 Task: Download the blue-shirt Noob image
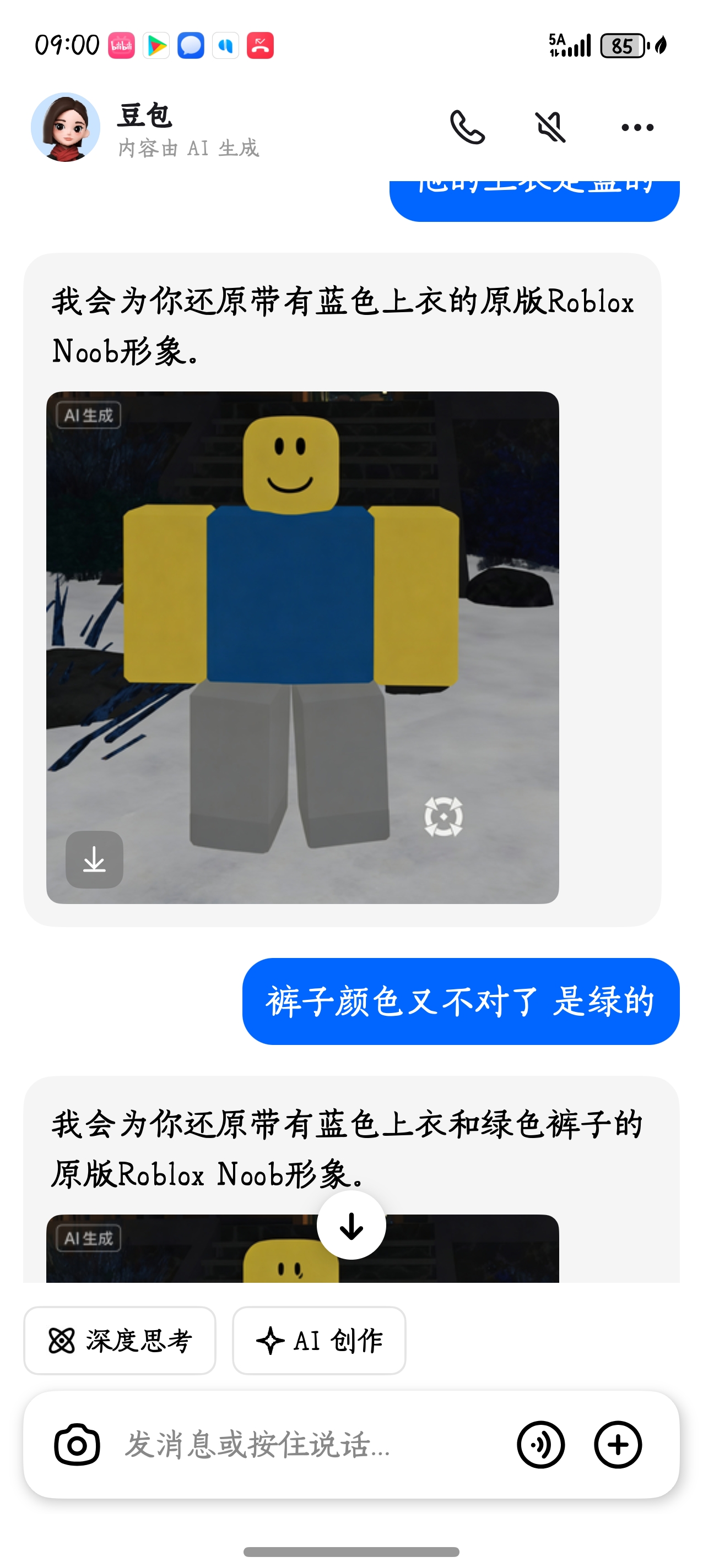coord(94,859)
